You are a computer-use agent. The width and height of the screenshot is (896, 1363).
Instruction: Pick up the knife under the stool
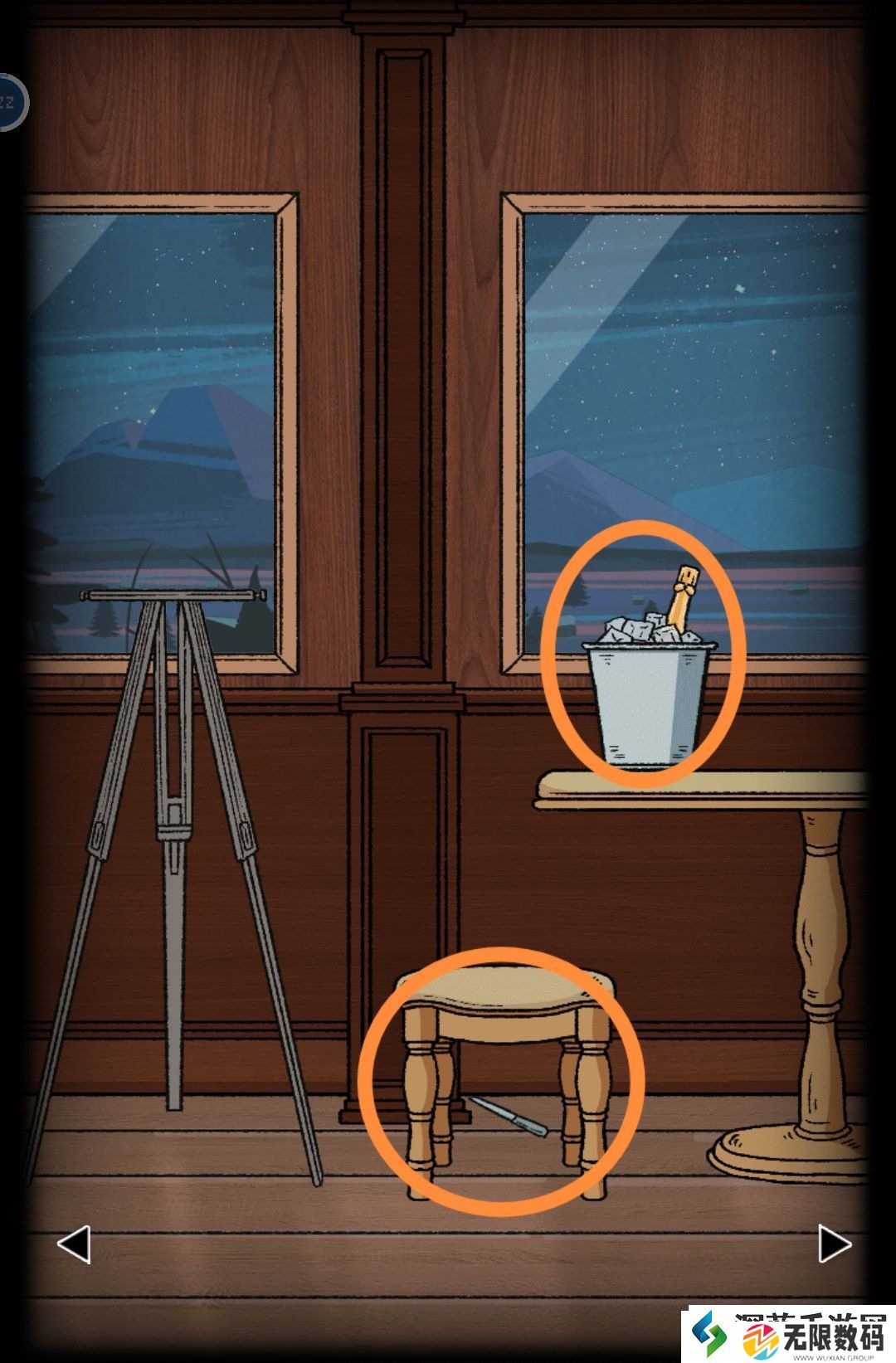coord(509,1116)
